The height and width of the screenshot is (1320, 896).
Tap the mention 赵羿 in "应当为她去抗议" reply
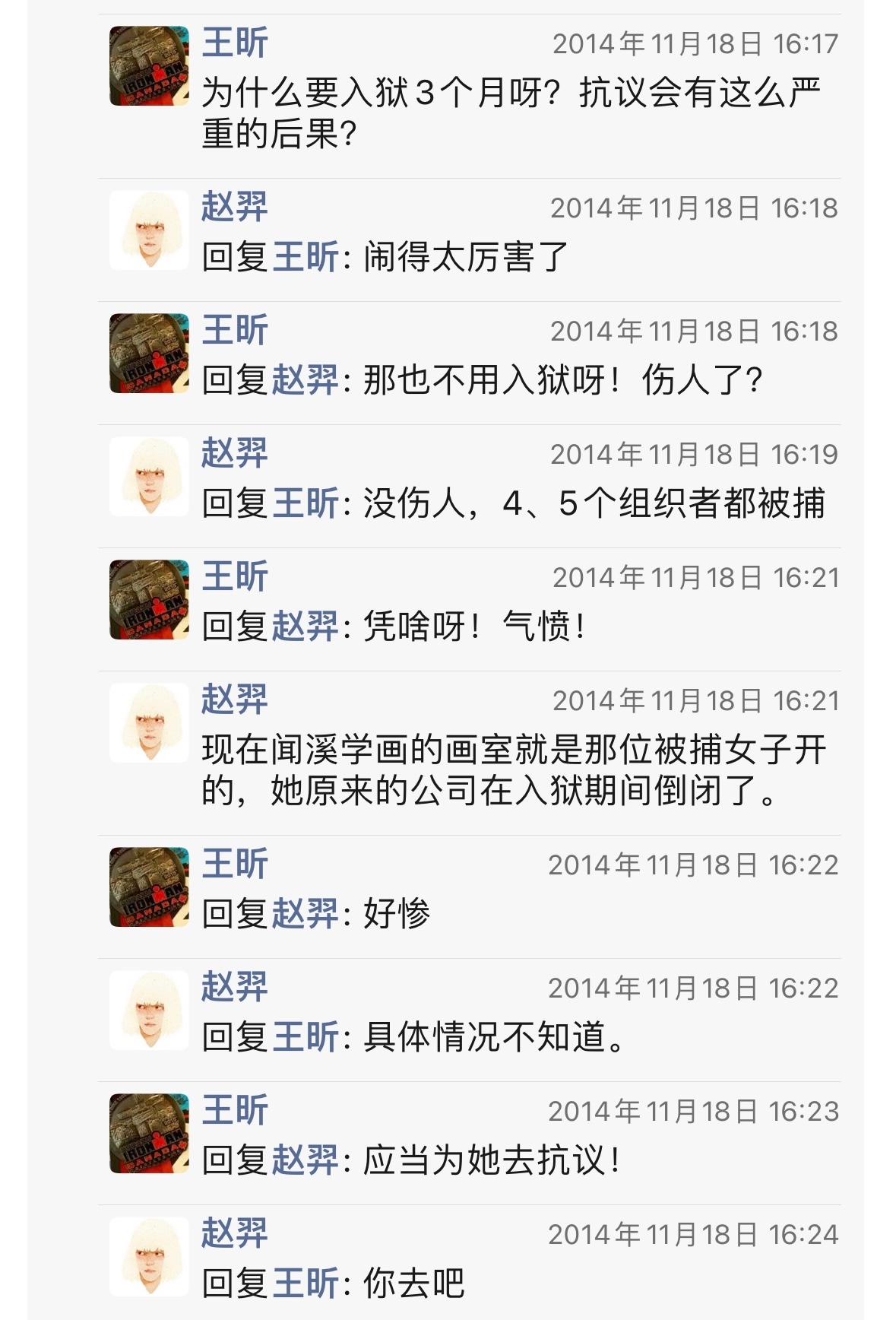[x=305, y=1160]
